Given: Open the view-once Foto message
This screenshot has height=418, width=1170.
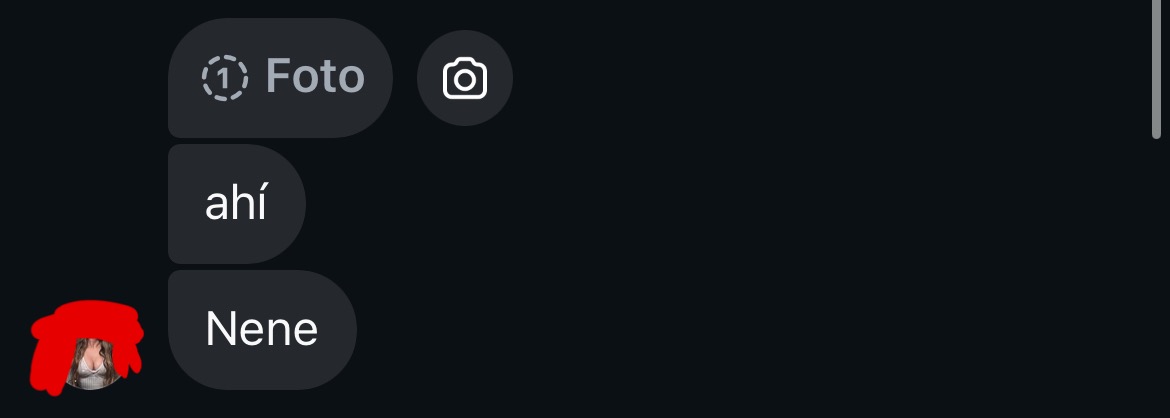Looking at the screenshot, I should point(281,78).
